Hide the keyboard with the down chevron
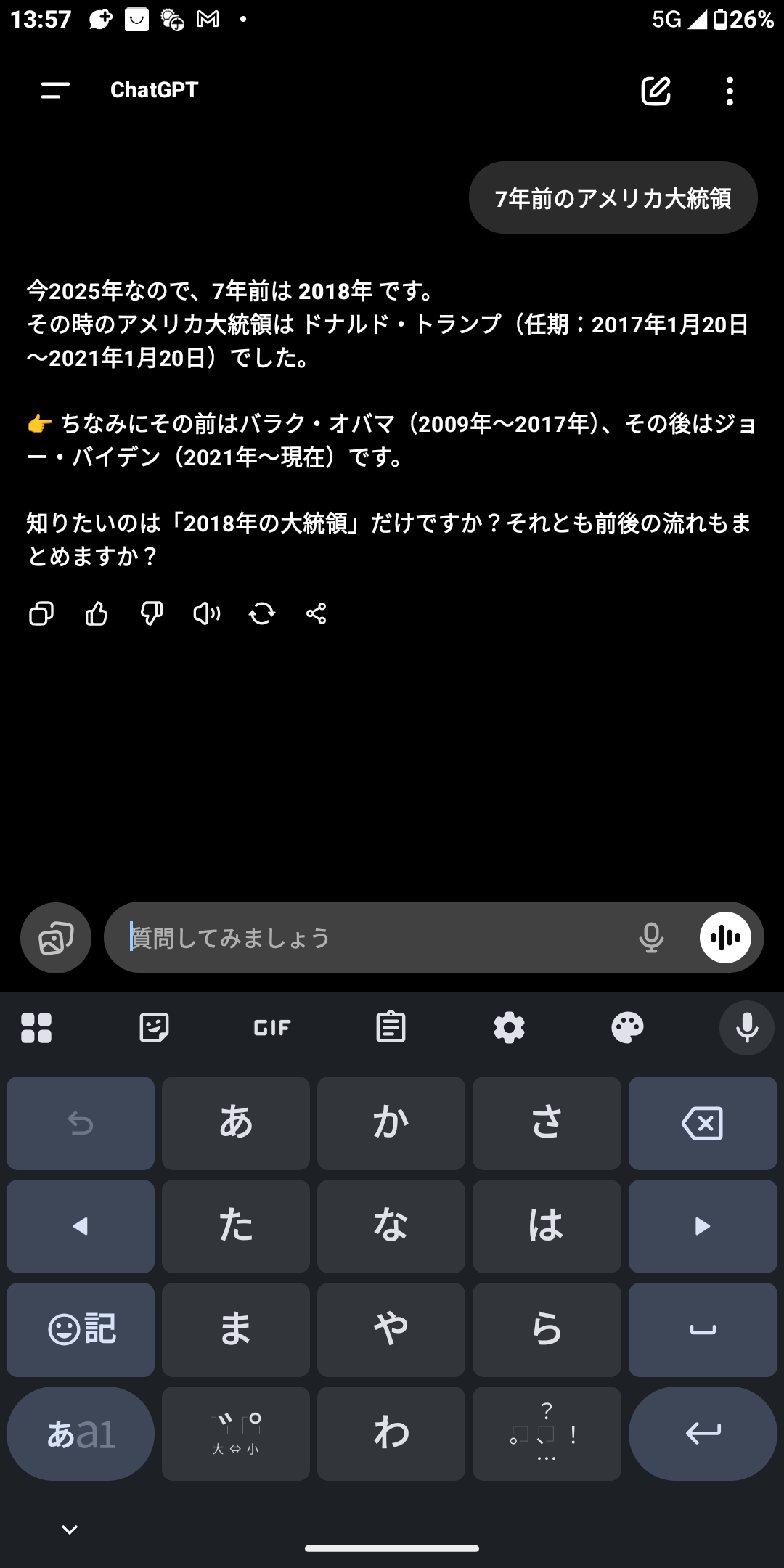The width and height of the screenshot is (784, 1568). coord(70,1530)
